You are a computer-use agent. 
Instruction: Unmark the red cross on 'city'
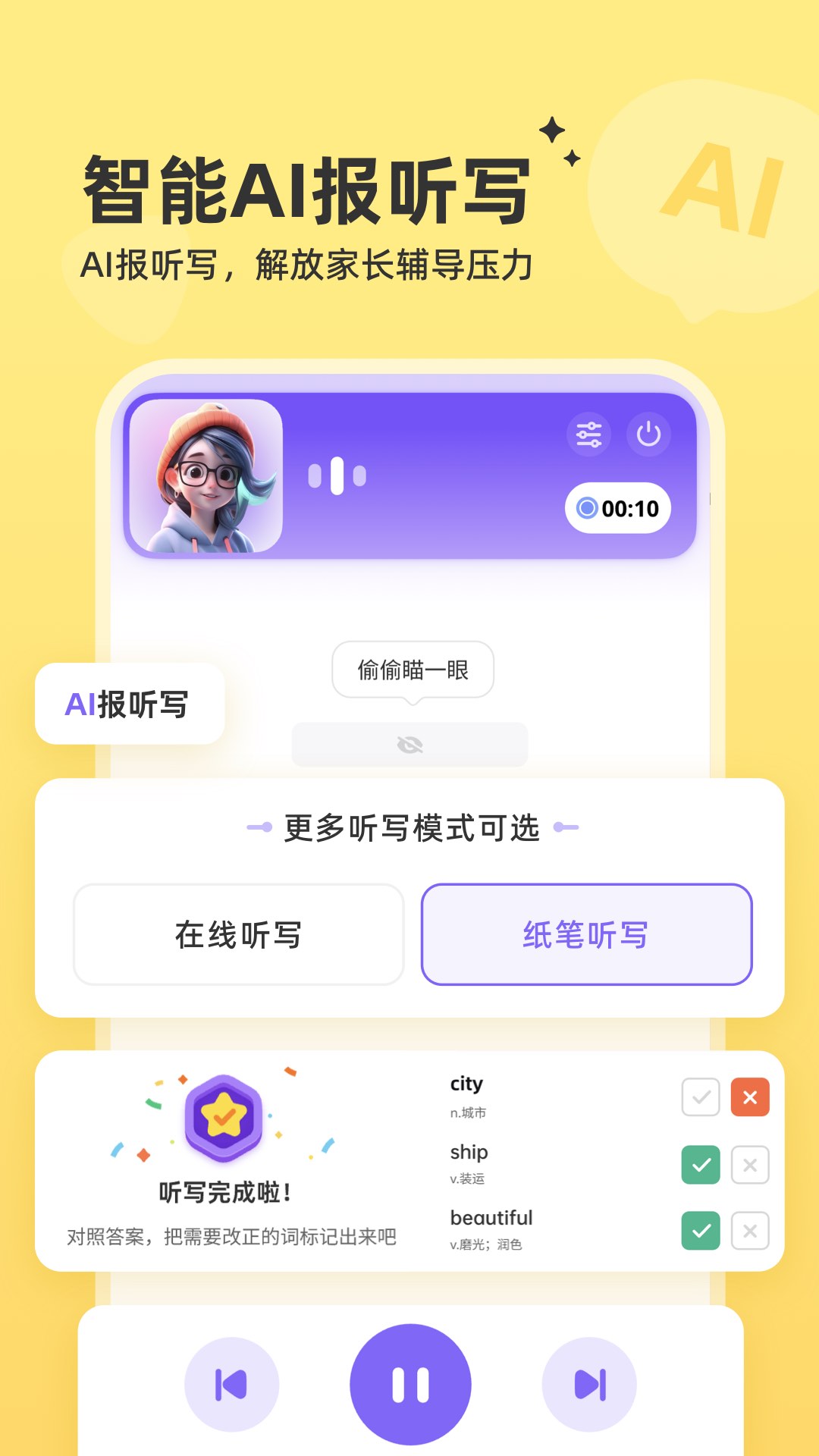[x=749, y=1097]
